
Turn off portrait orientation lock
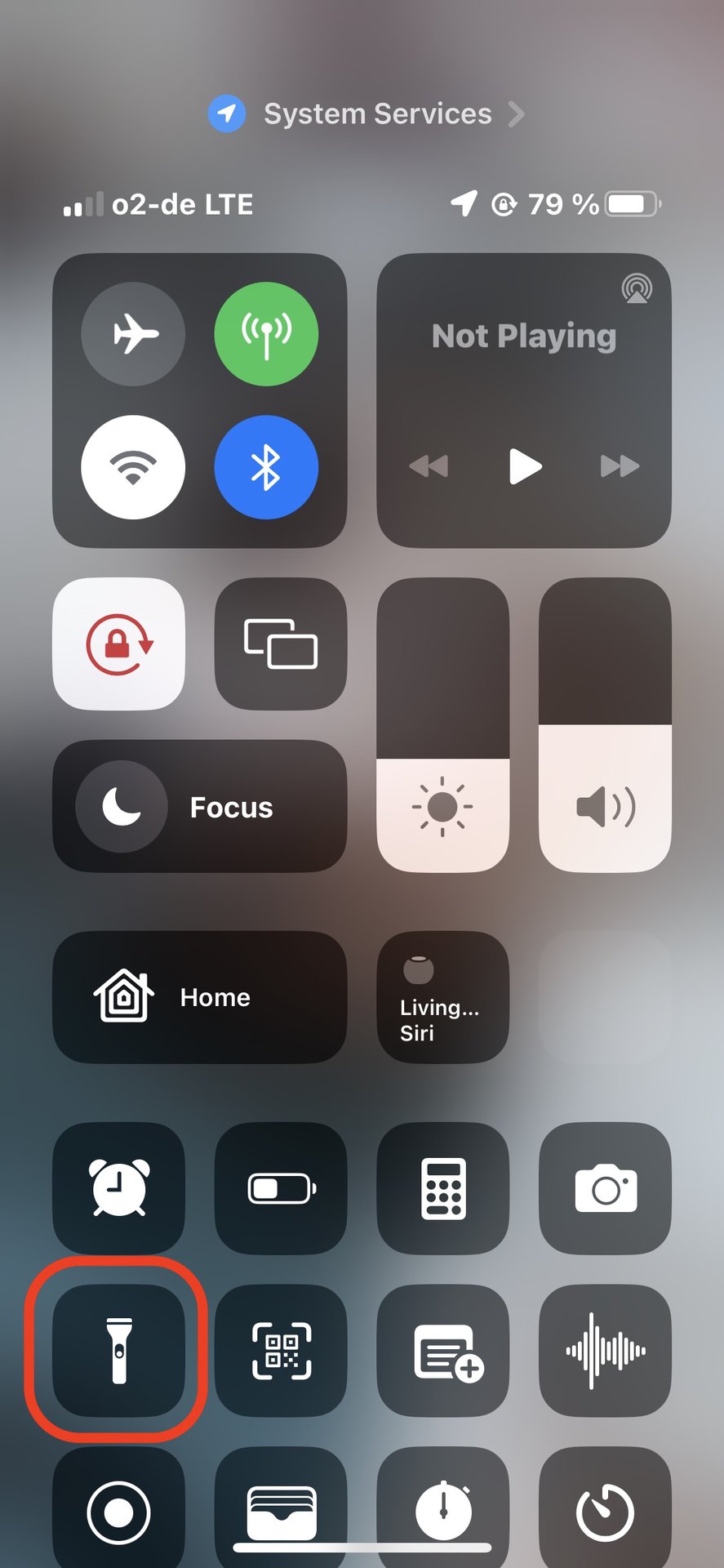click(x=119, y=644)
